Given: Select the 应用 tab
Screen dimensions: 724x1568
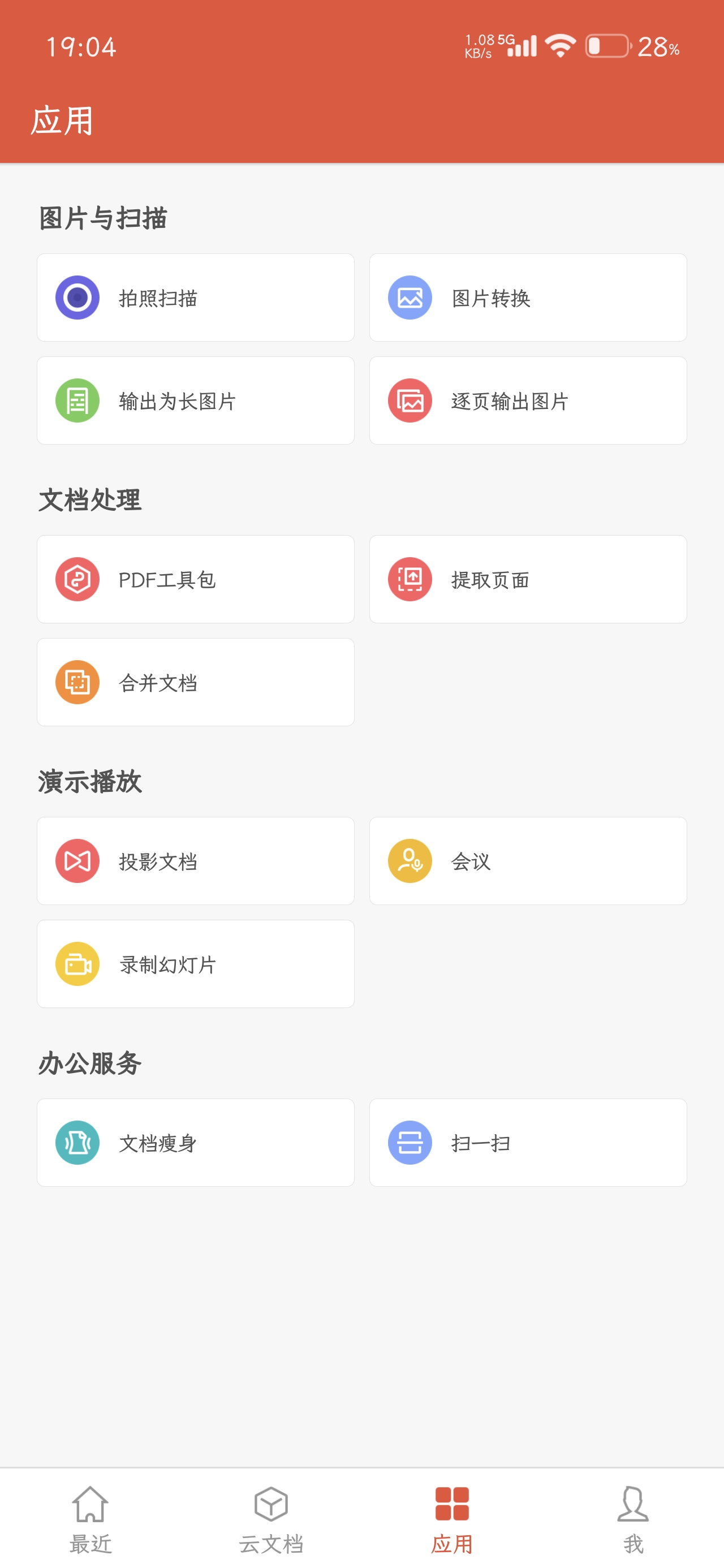Looking at the screenshot, I should coord(452,1519).
